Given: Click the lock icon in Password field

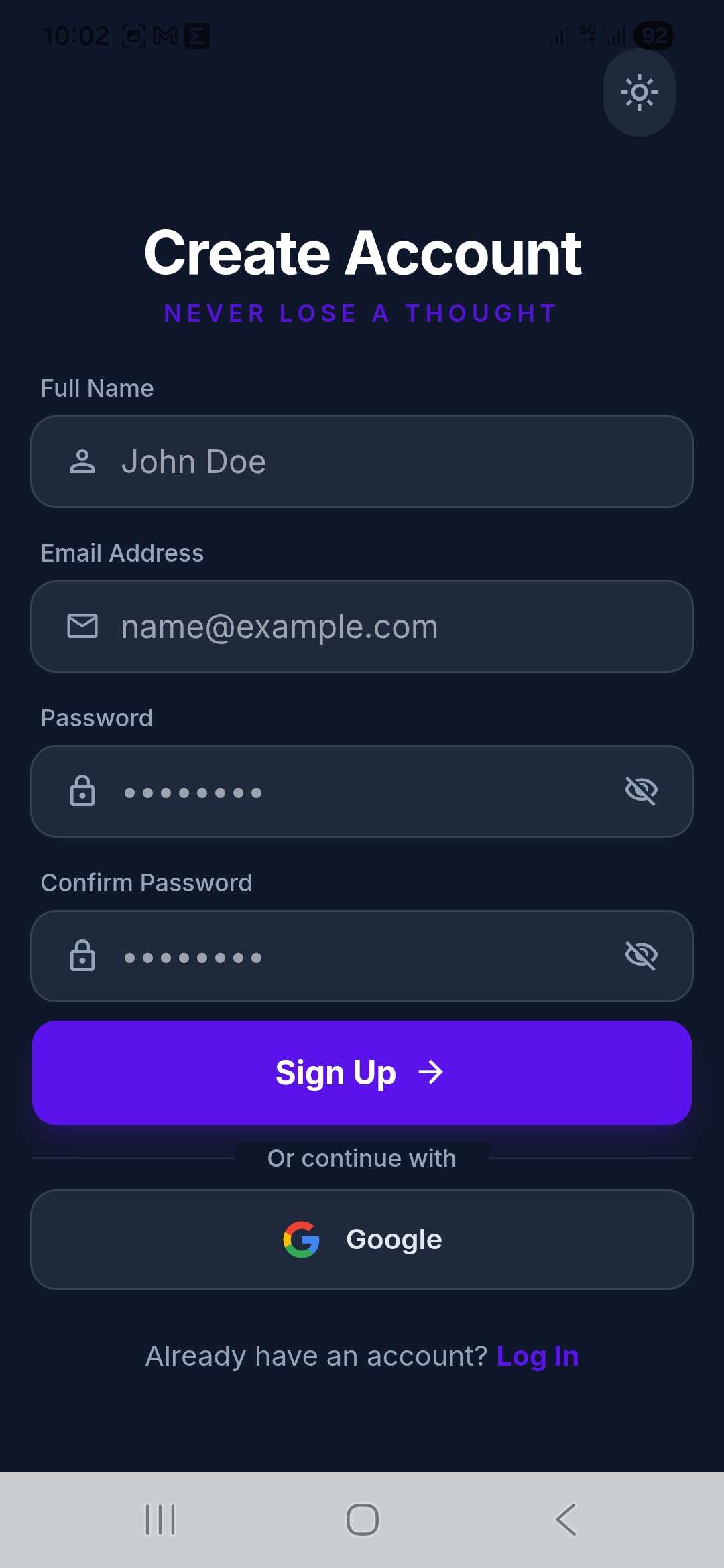Looking at the screenshot, I should [82, 791].
